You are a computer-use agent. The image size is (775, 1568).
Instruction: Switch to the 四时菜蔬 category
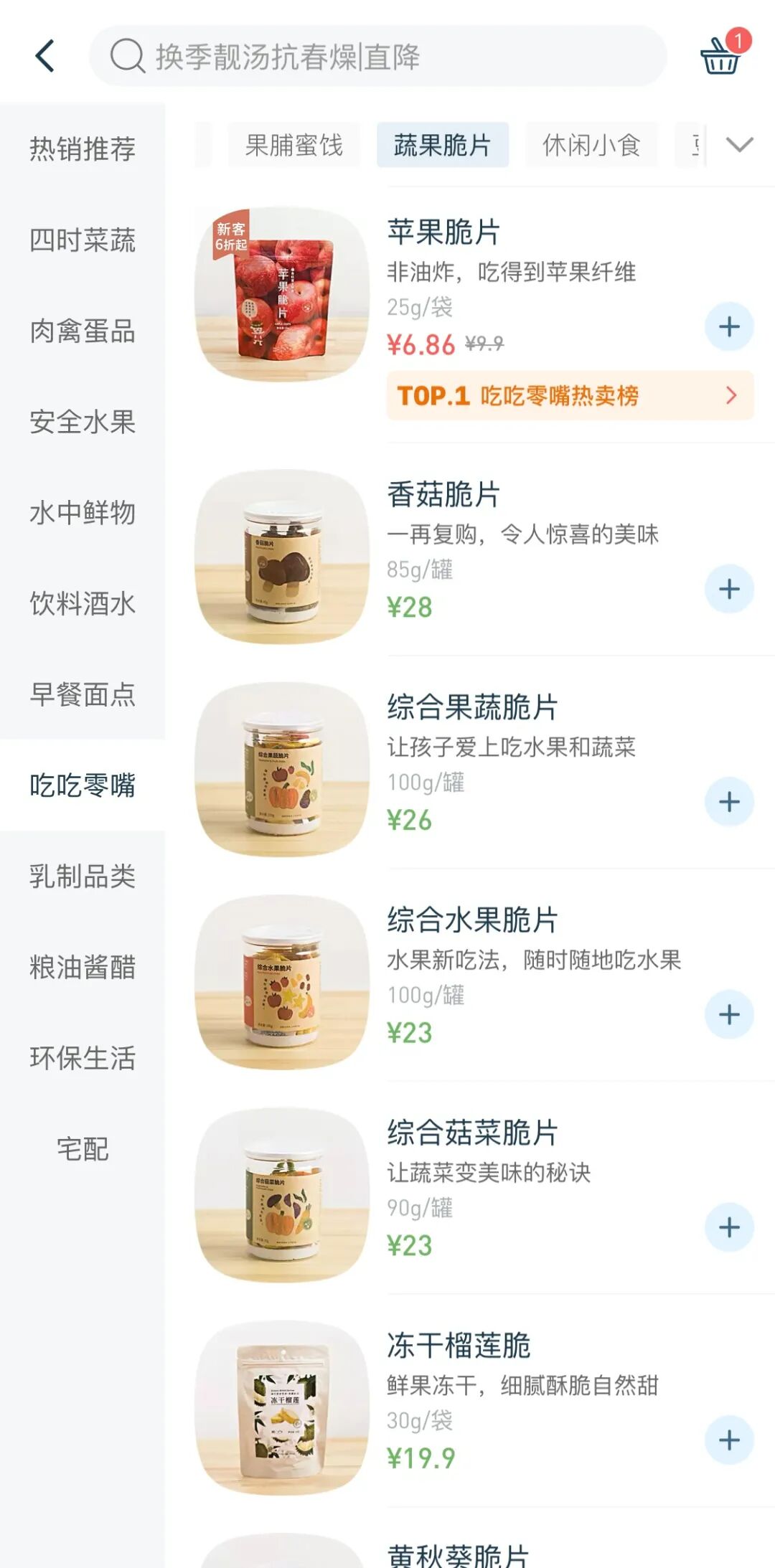click(83, 240)
